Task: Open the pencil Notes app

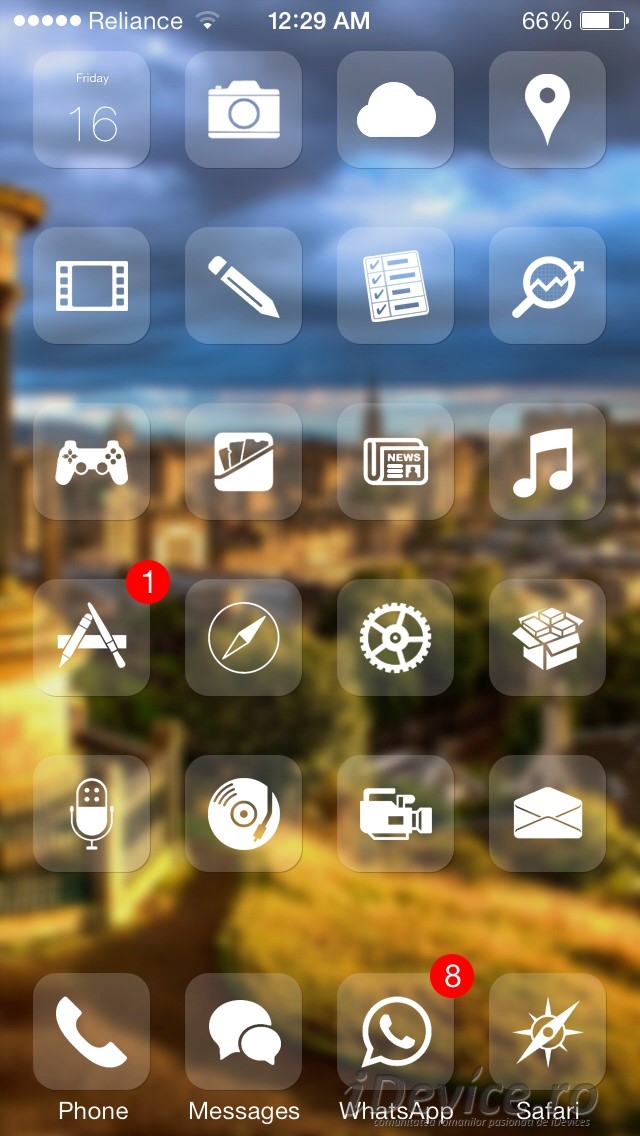Action: tap(244, 285)
